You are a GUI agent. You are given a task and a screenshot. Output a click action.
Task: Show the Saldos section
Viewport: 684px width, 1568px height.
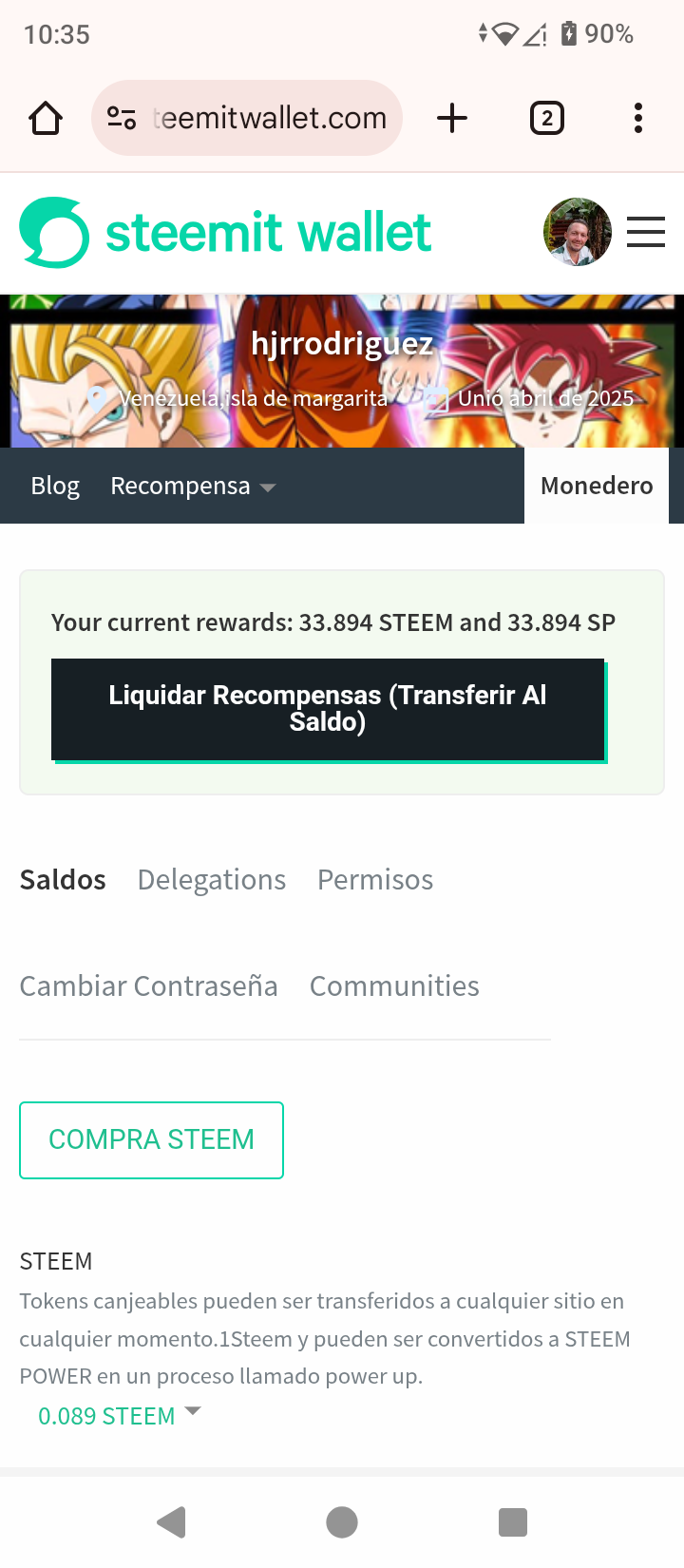(x=63, y=880)
